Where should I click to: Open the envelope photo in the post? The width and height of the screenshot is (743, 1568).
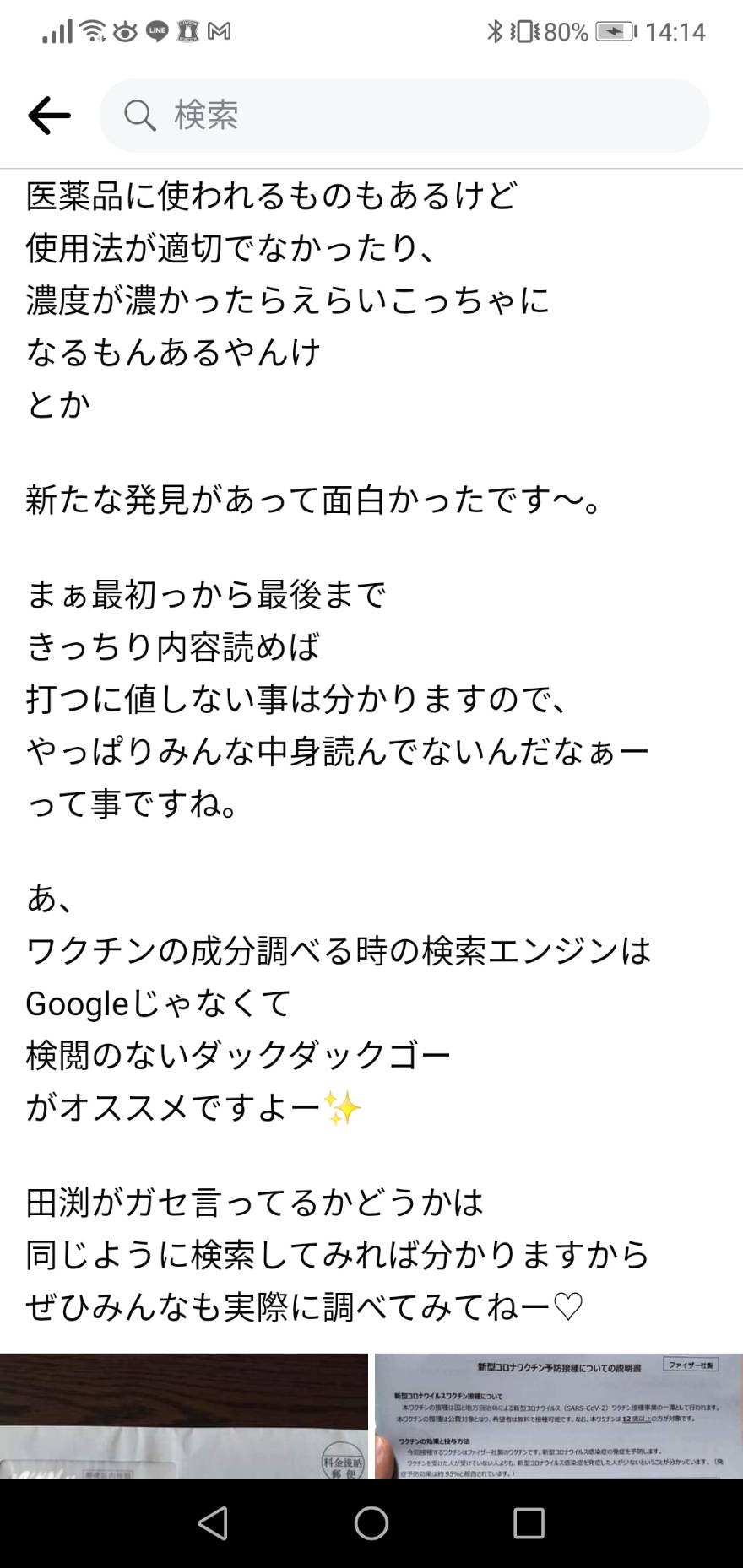[184, 1415]
